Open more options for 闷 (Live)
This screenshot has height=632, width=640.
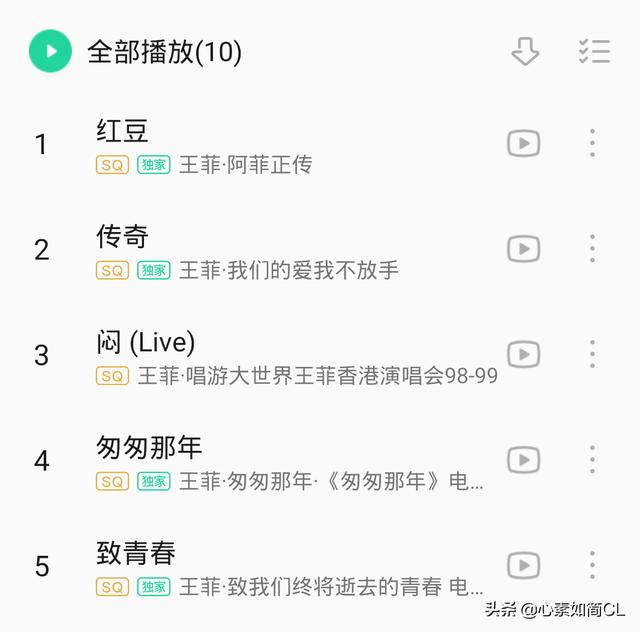coord(592,354)
